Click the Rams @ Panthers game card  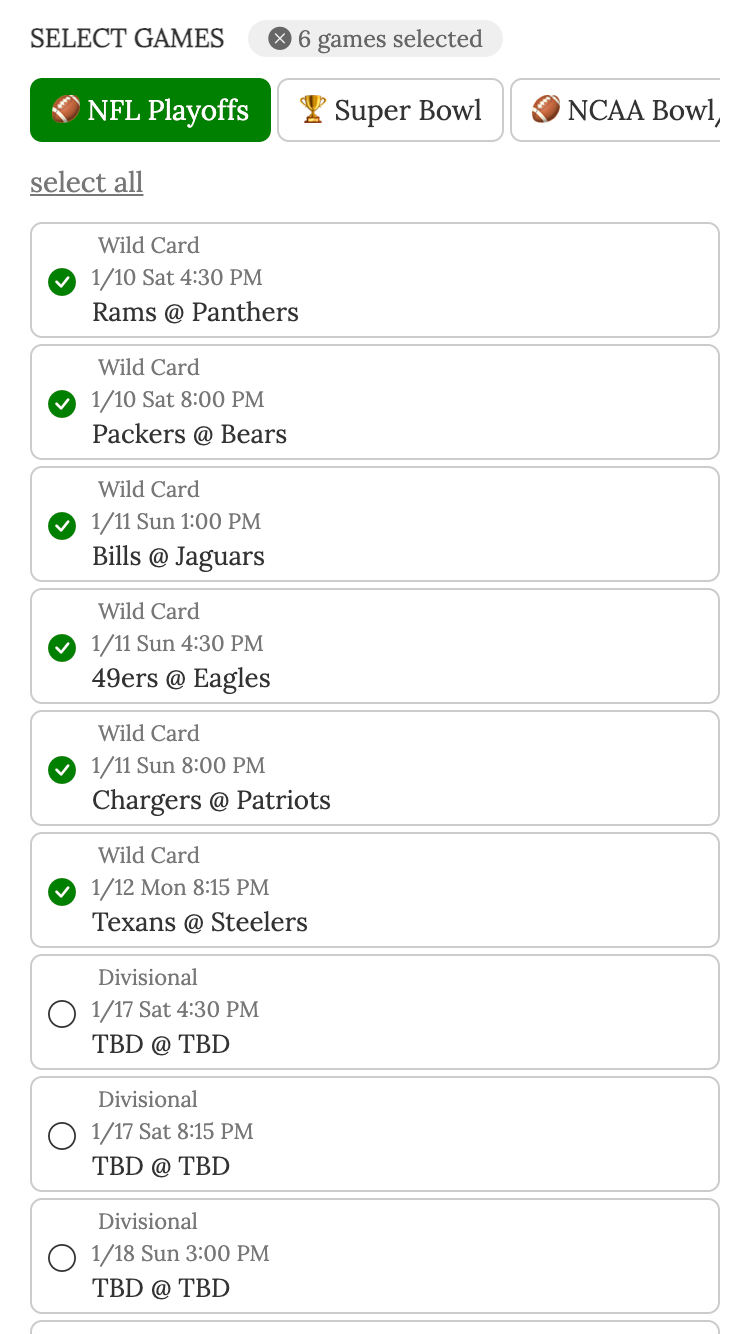click(375, 280)
